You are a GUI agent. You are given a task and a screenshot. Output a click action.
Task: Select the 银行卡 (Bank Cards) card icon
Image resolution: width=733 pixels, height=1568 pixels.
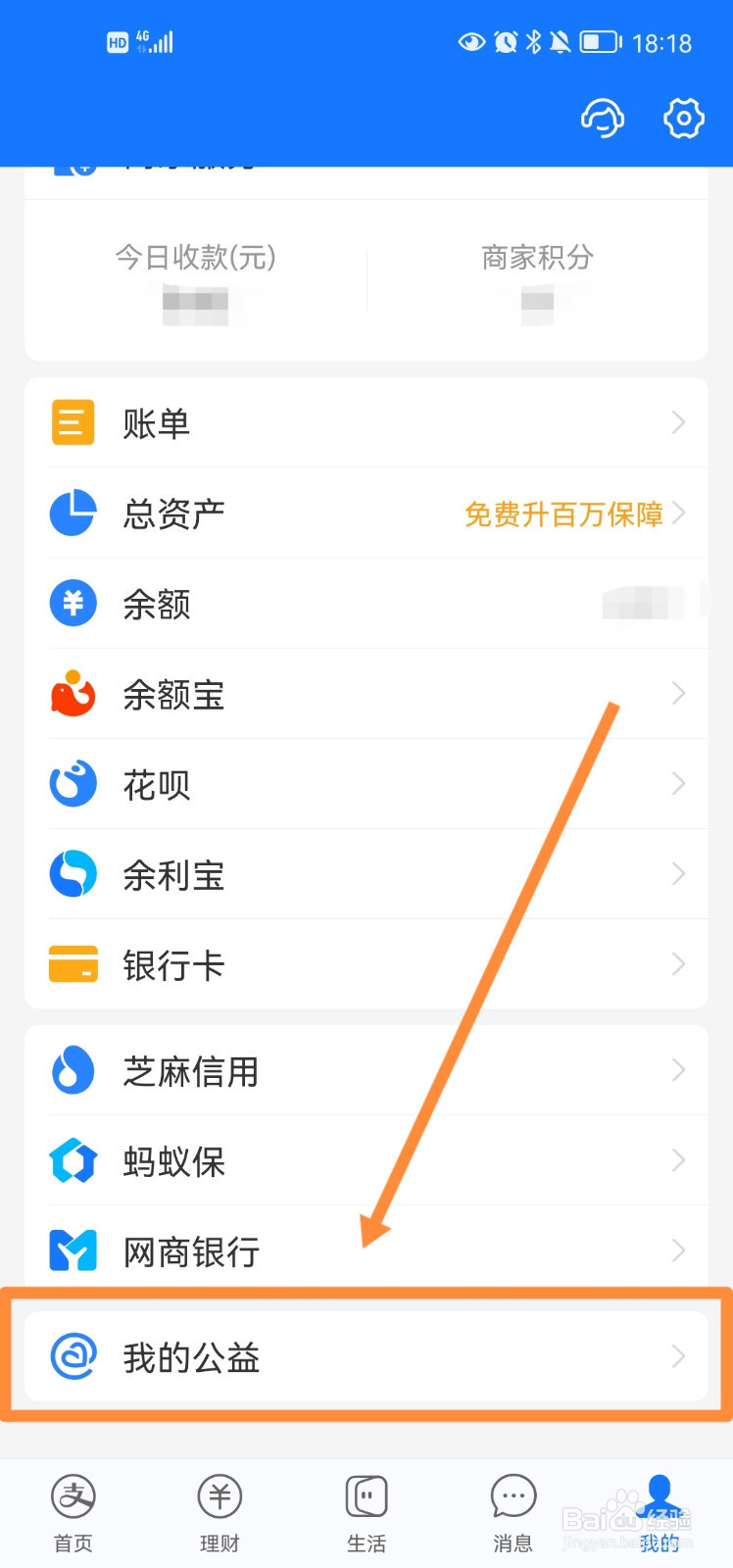72,964
